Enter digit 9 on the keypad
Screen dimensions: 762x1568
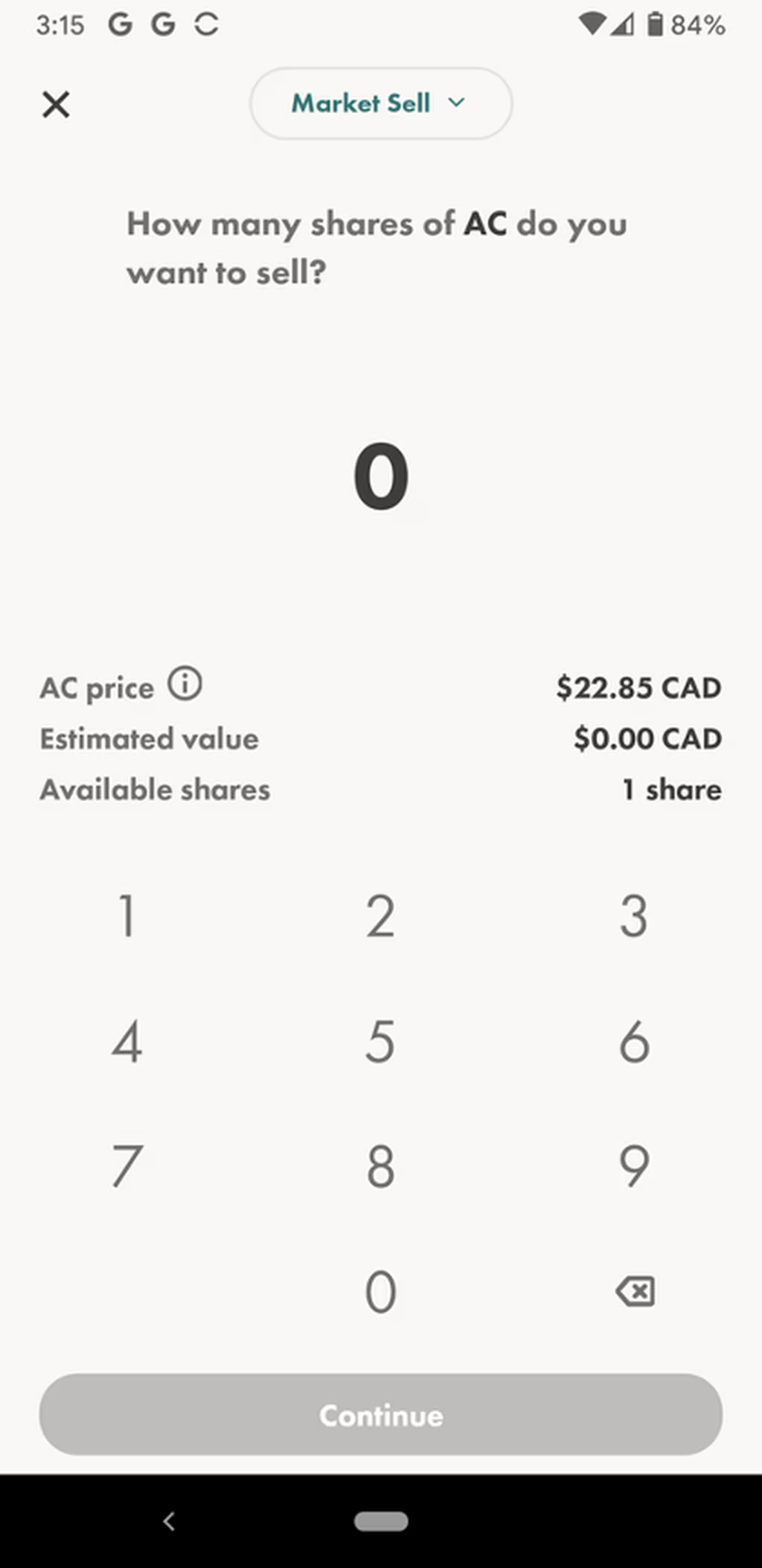[x=634, y=1166]
